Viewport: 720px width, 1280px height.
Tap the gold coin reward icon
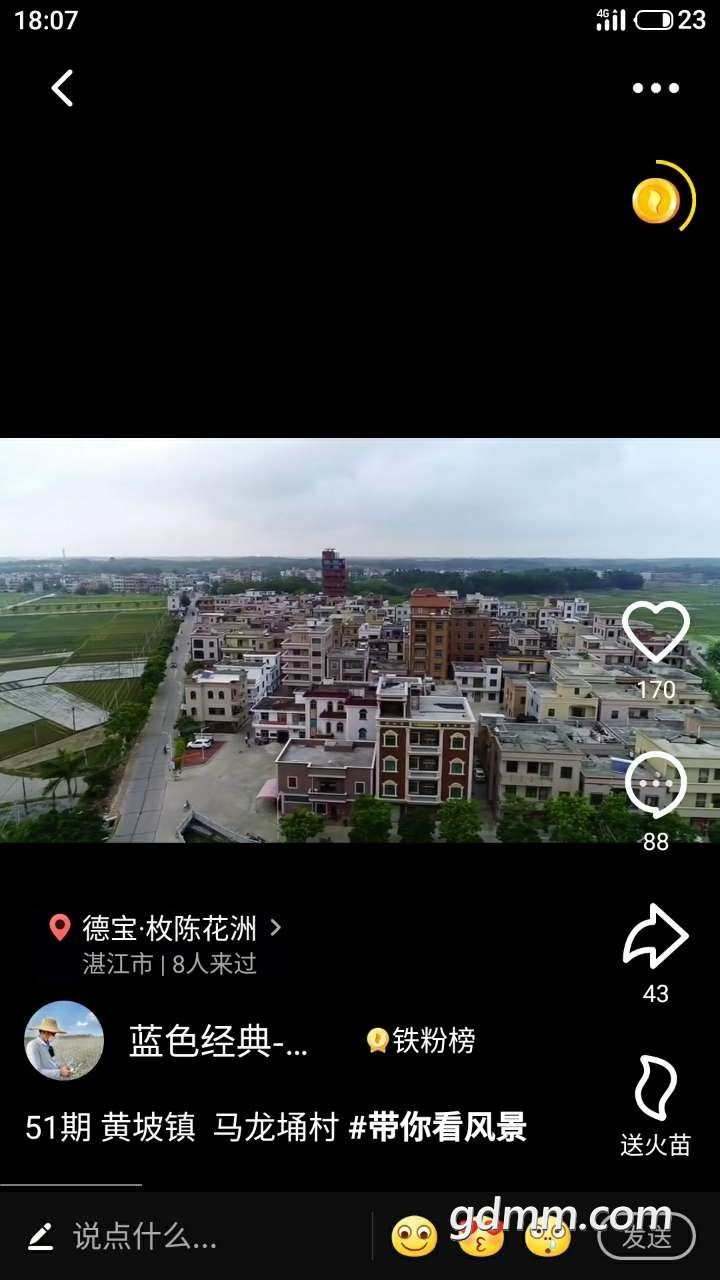point(656,201)
